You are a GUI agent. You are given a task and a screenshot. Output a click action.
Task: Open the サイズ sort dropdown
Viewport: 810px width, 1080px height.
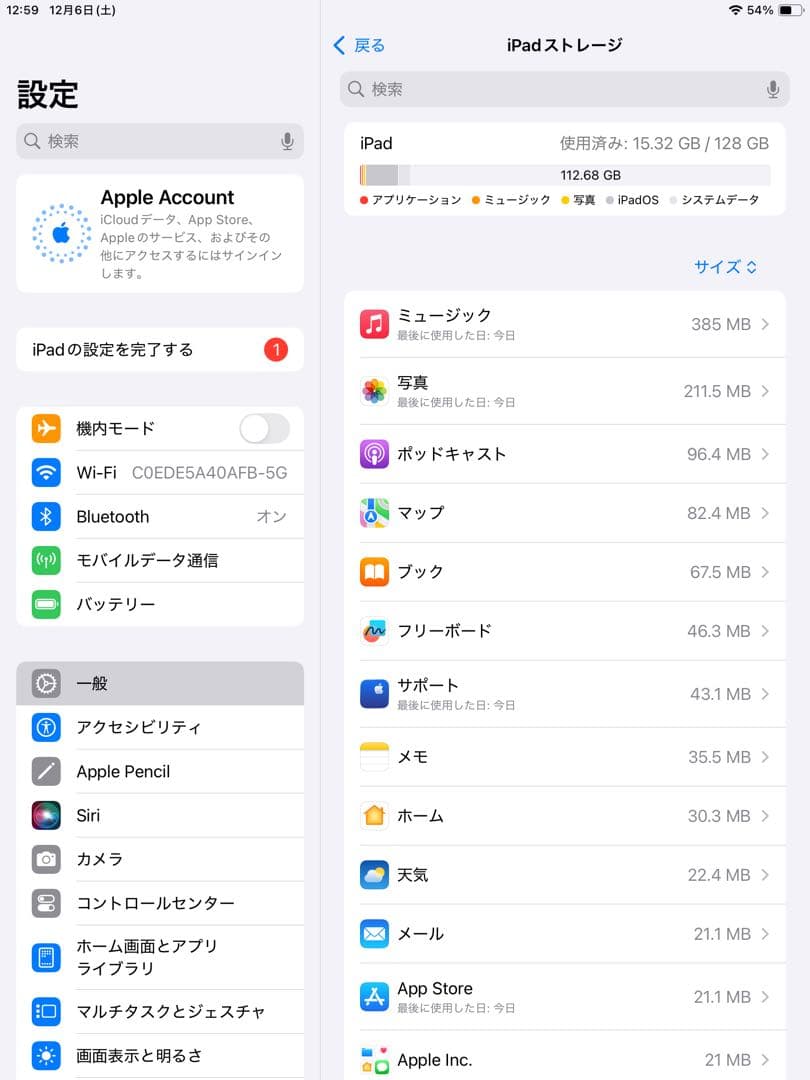tap(726, 266)
